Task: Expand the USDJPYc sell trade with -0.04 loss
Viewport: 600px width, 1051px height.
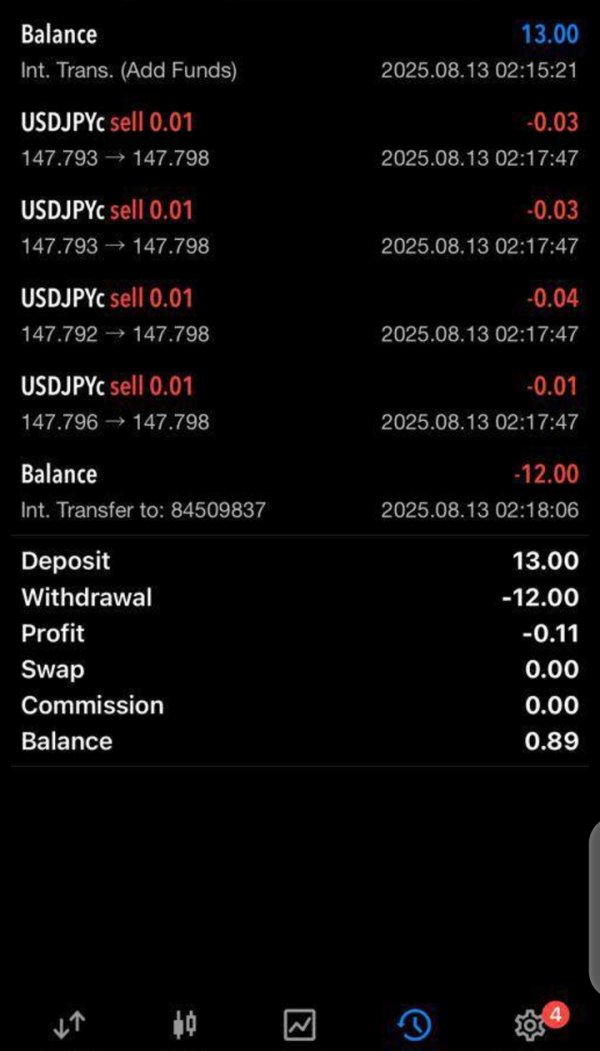Action: 300,315
